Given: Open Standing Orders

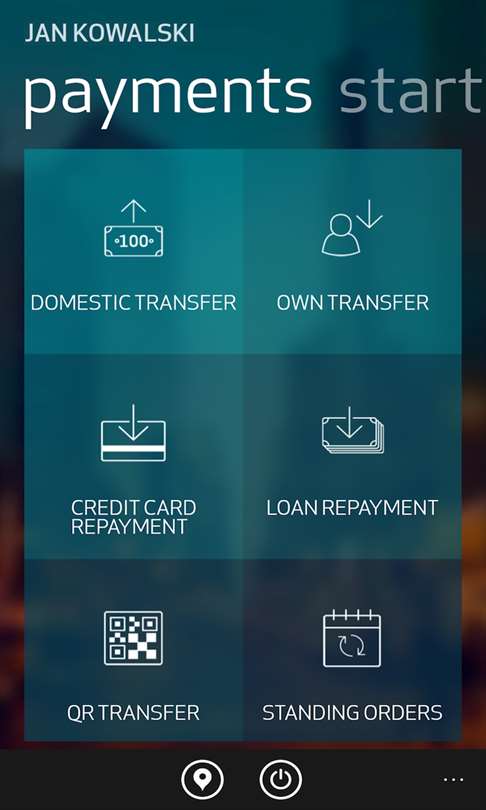Looking at the screenshot, I should coord(352,650).
